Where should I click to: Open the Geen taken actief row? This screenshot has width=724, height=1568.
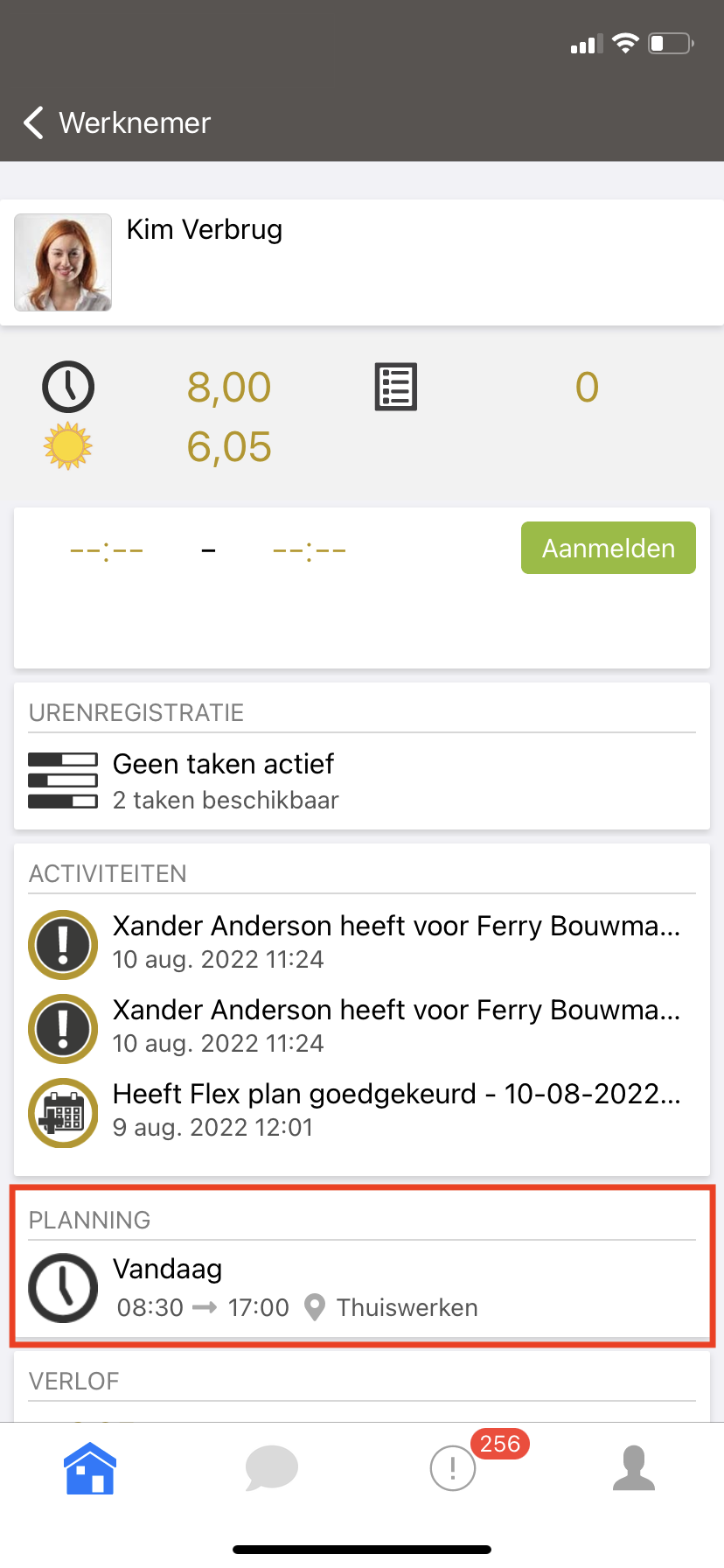pos(362,780)
